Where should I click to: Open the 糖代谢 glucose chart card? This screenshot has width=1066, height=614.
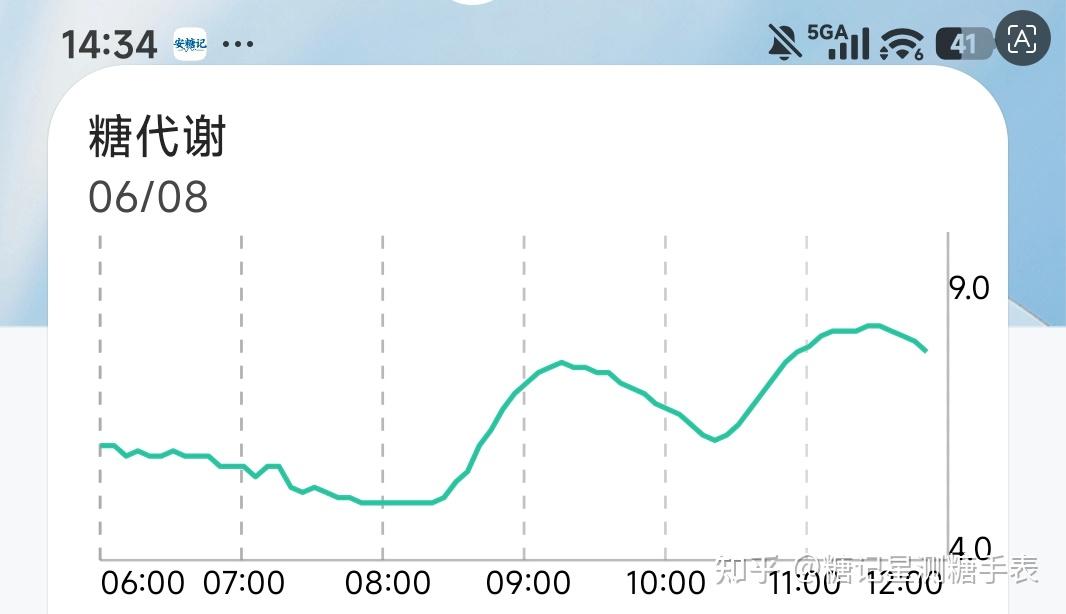528,340
